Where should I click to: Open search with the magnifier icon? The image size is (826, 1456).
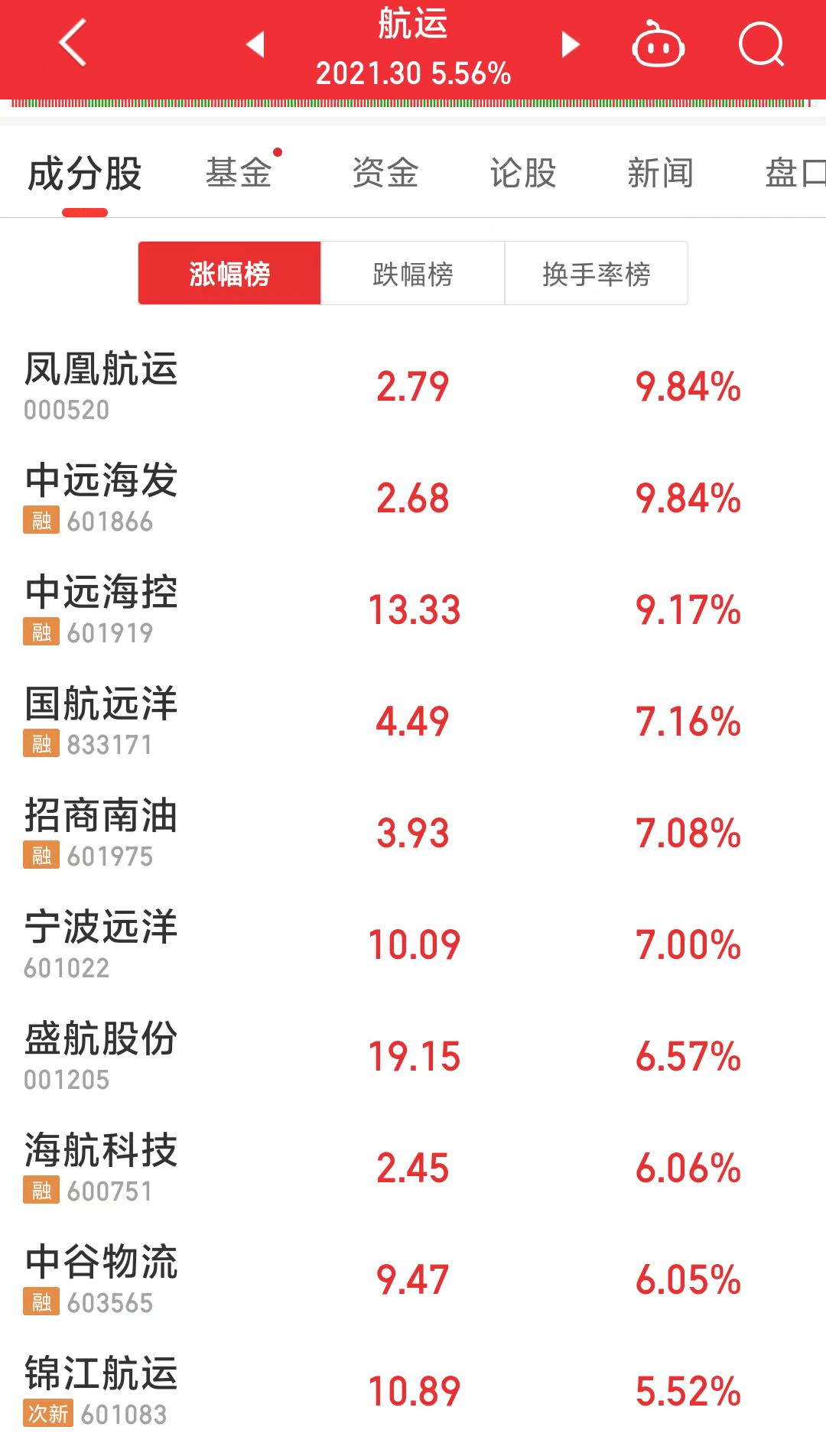coord(761,44)
